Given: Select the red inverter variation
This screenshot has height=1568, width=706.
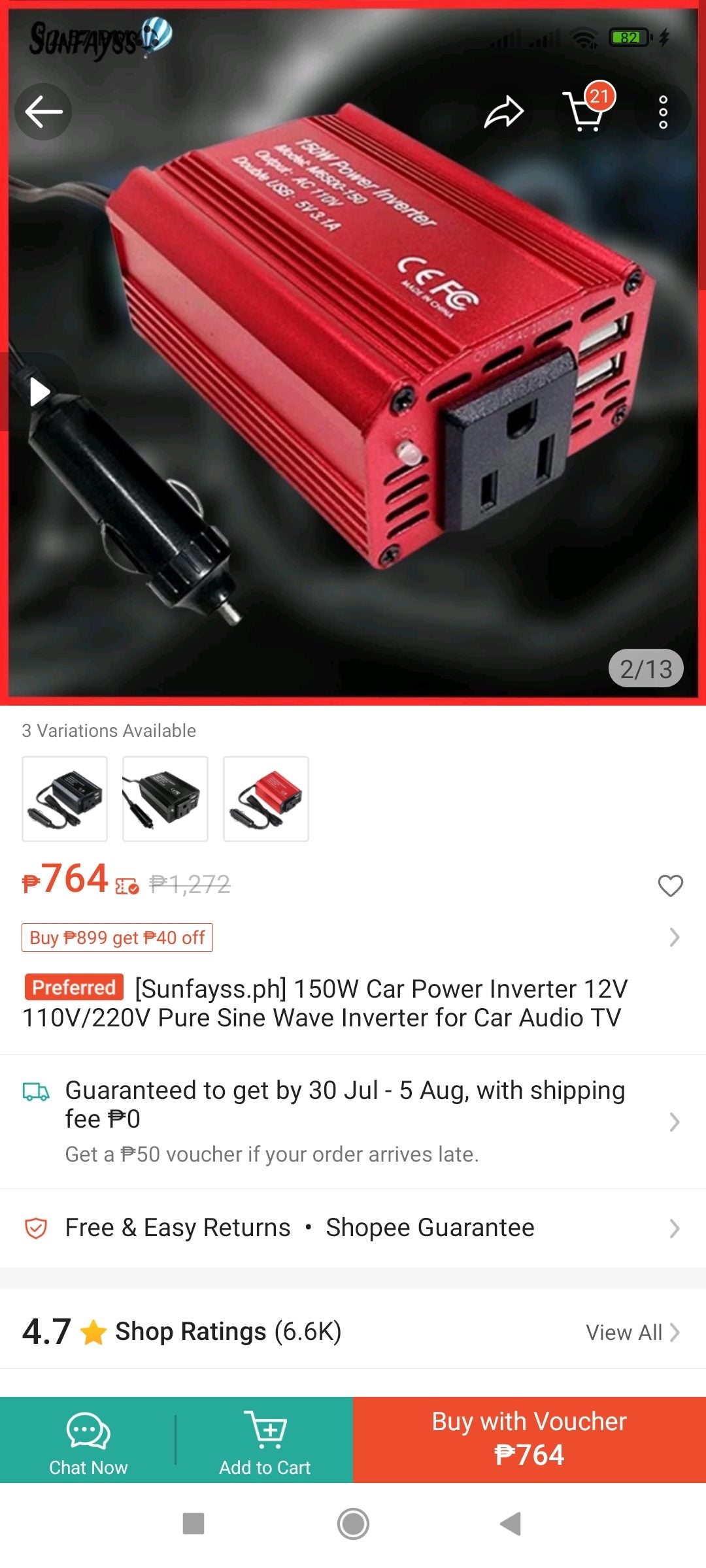Looking at the screenshot, I should (x=266, y=798).
